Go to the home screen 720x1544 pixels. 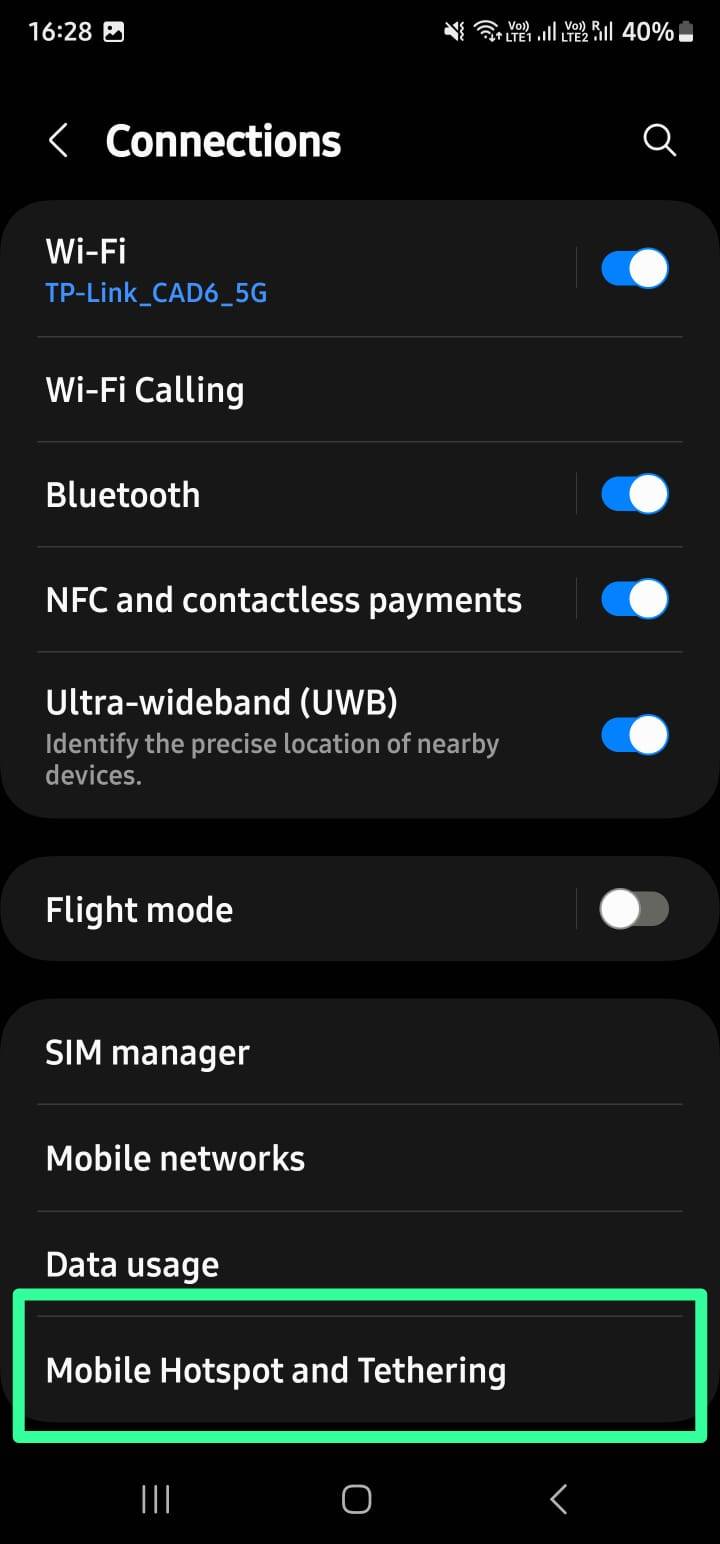(357, 1499)
